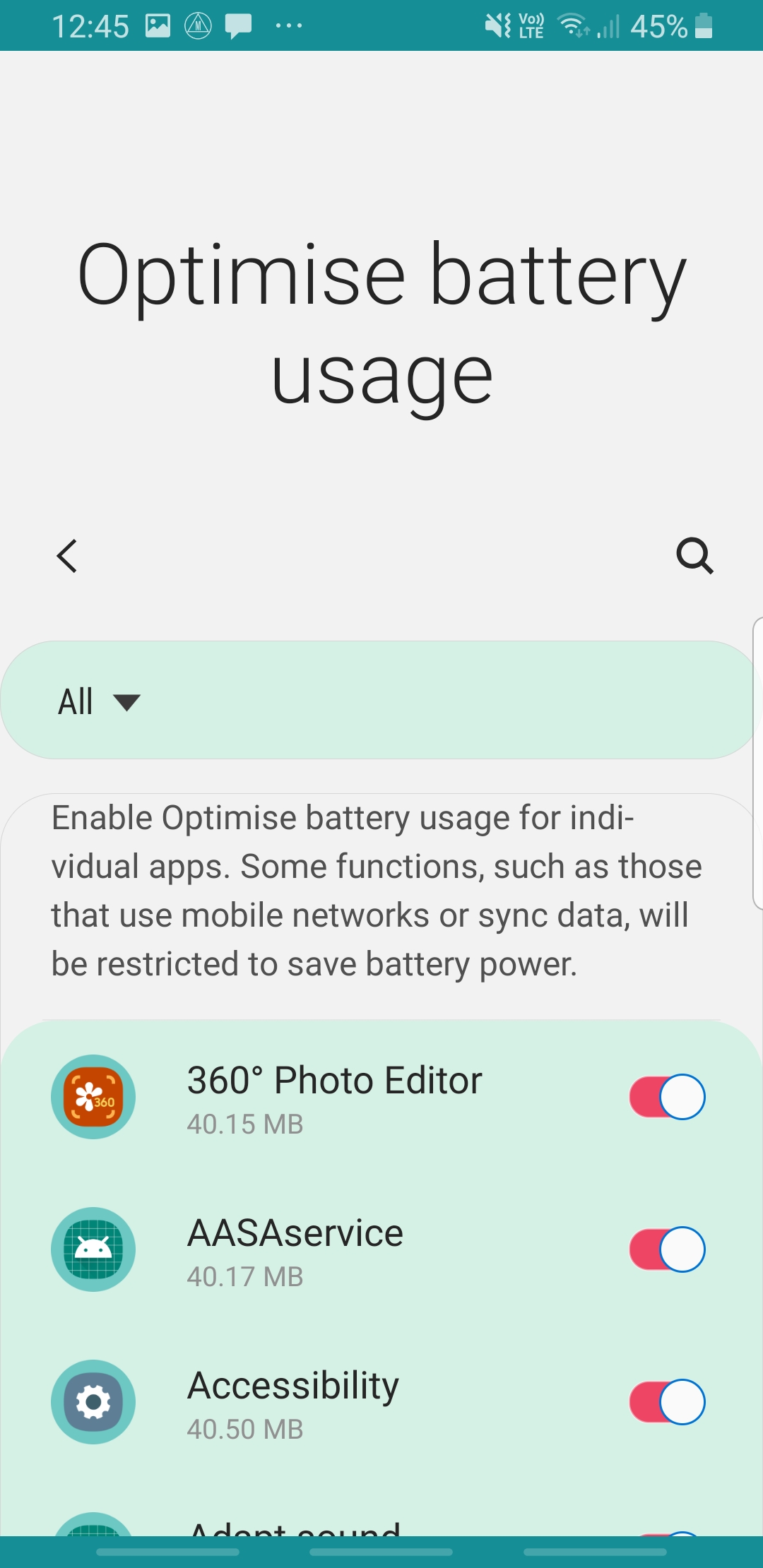Viewport: 763px width, 1568px height.
Task: Go back using the back arrow
Action: pos(67,556)
